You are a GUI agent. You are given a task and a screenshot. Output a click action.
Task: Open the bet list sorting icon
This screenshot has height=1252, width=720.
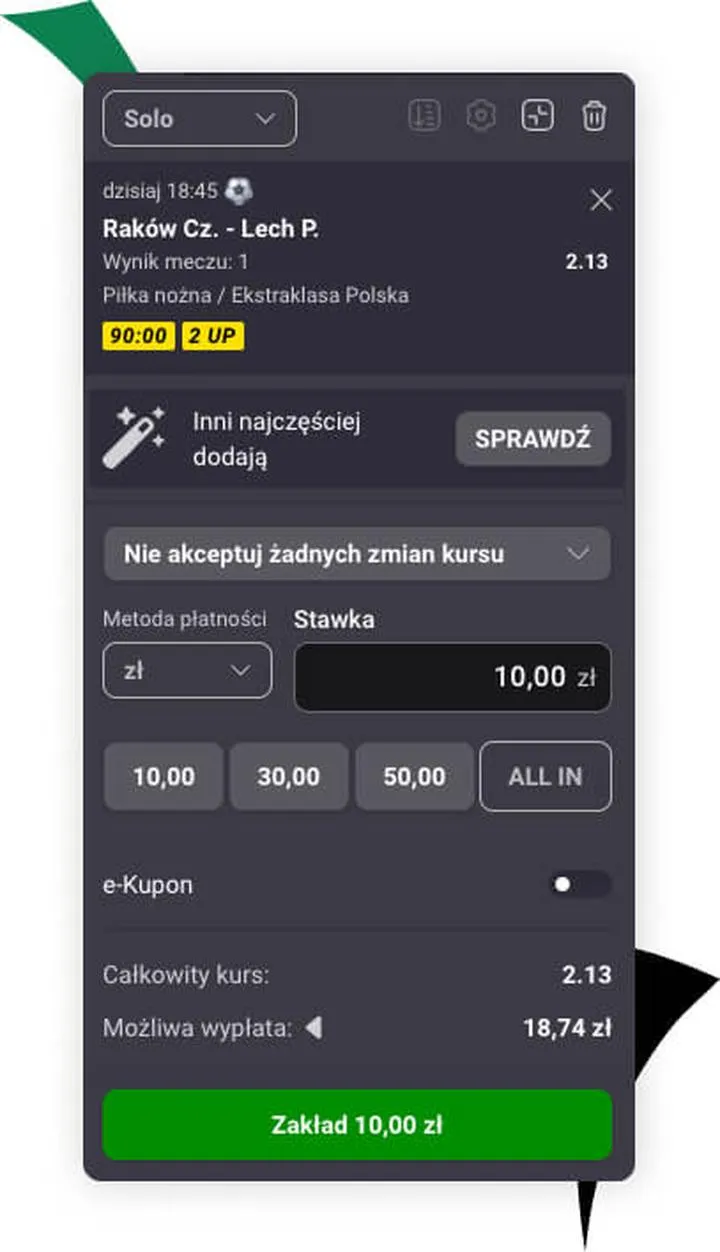[424, 116]
